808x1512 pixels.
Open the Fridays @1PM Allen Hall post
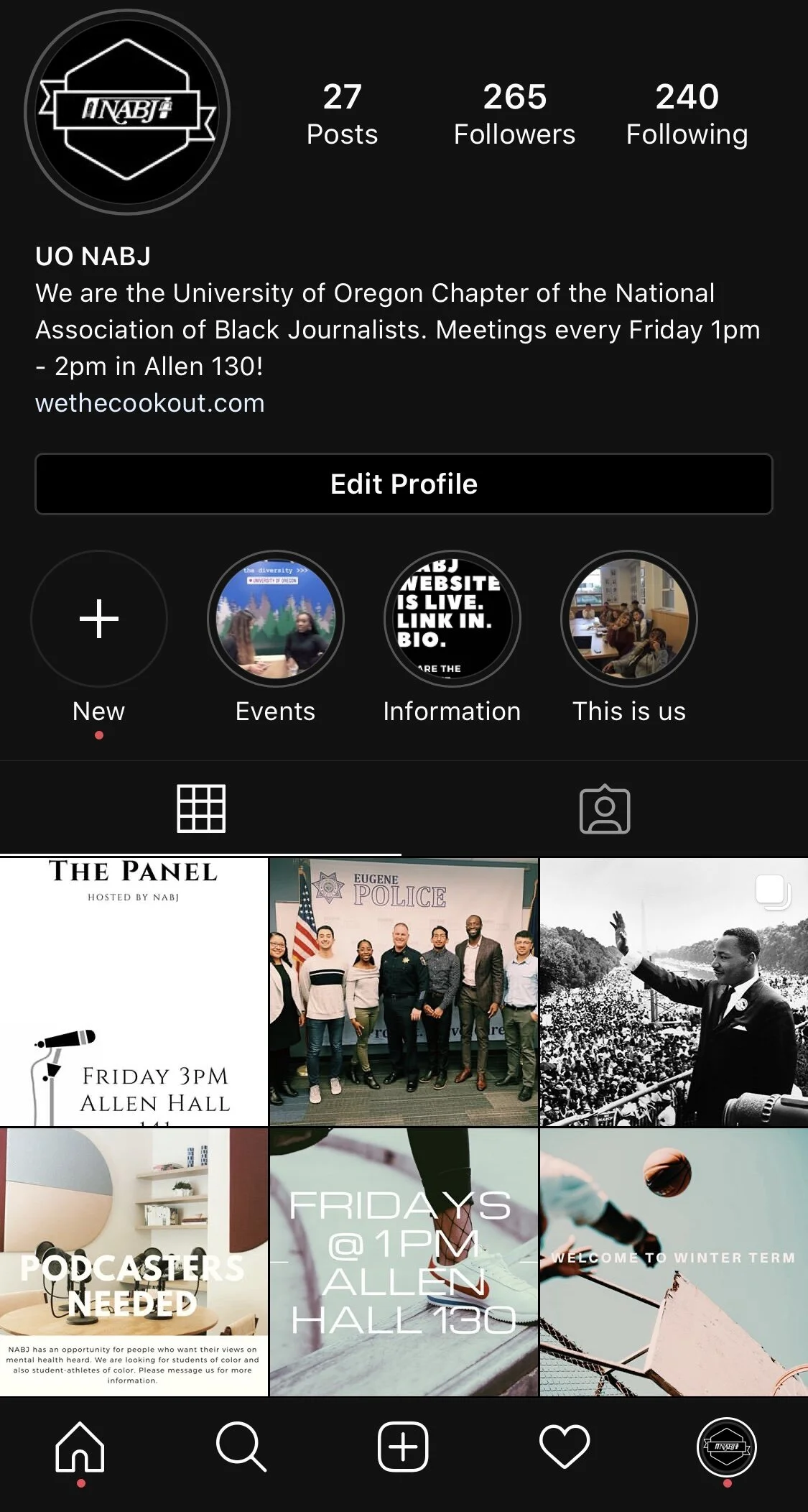coord(404,1262)
